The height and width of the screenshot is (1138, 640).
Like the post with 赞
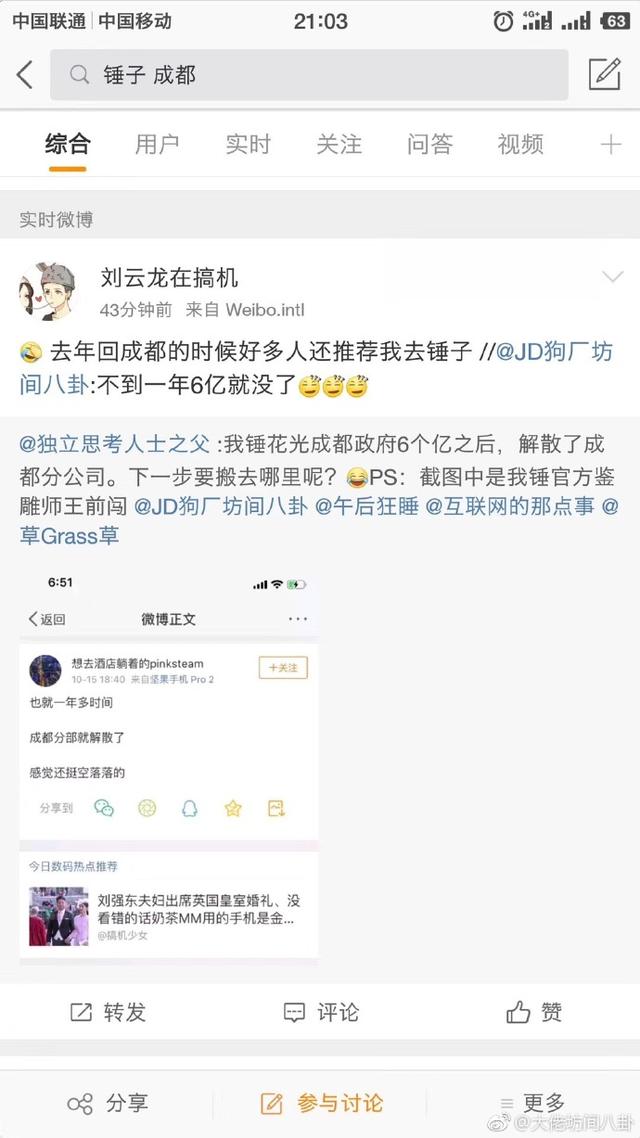pyautogui.click(x=534, y=1012)
